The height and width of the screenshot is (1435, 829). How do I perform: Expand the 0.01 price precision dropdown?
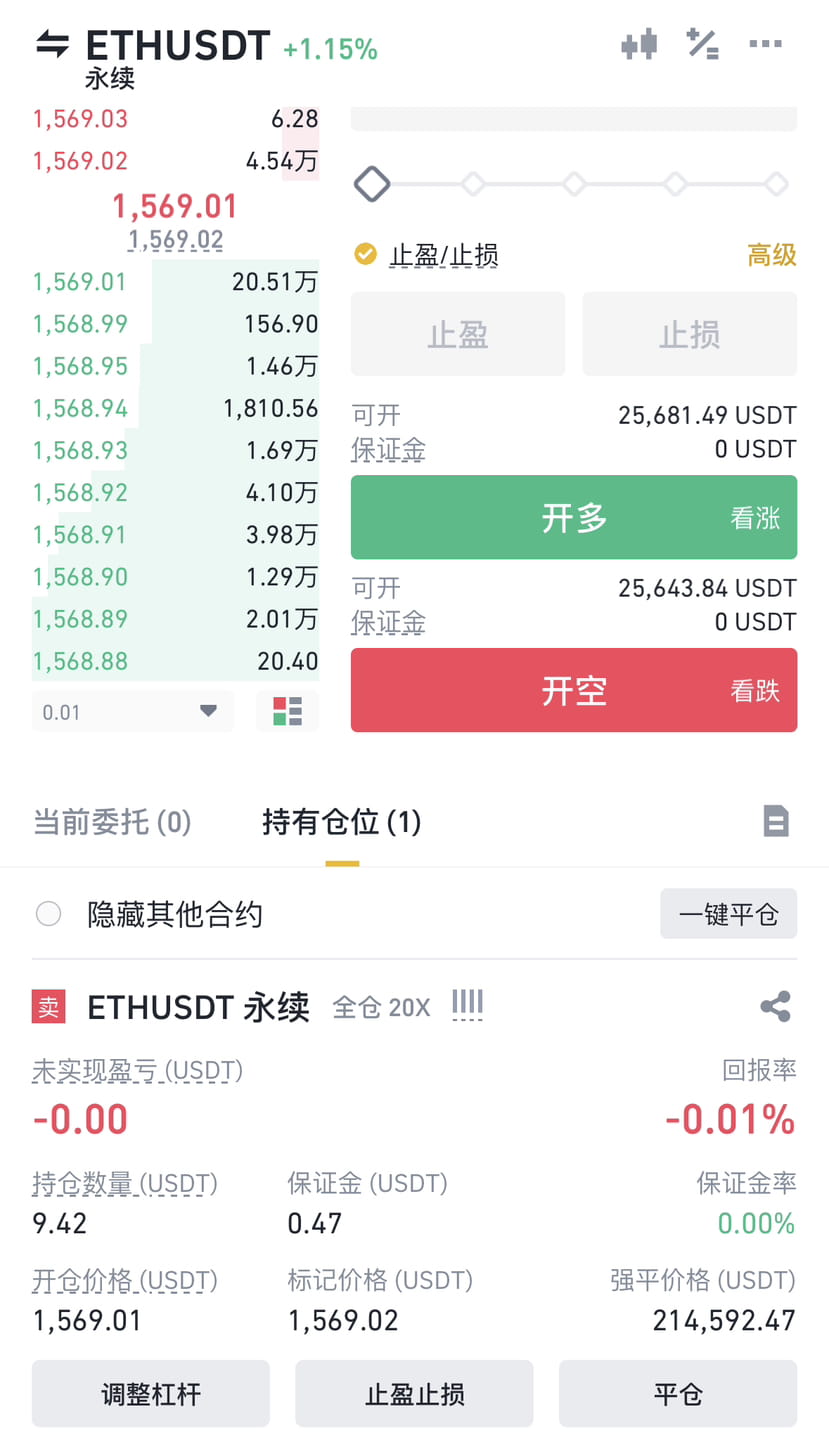point(132,712)
